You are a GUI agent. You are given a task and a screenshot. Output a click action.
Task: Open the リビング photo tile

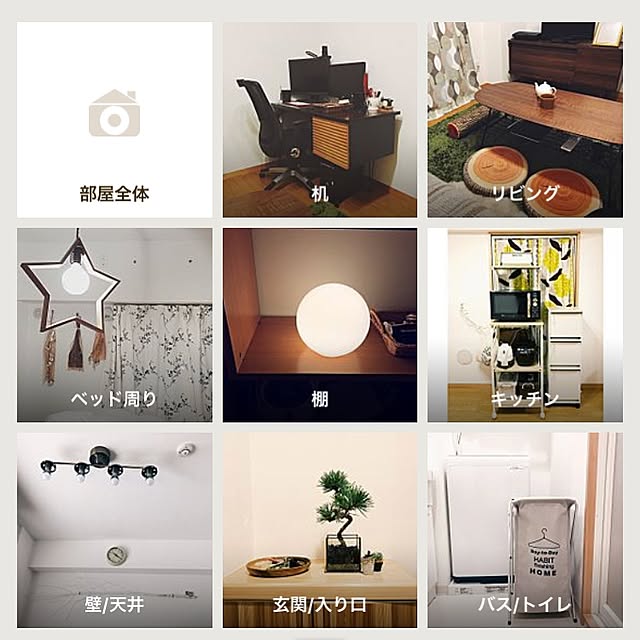(525, 120)
